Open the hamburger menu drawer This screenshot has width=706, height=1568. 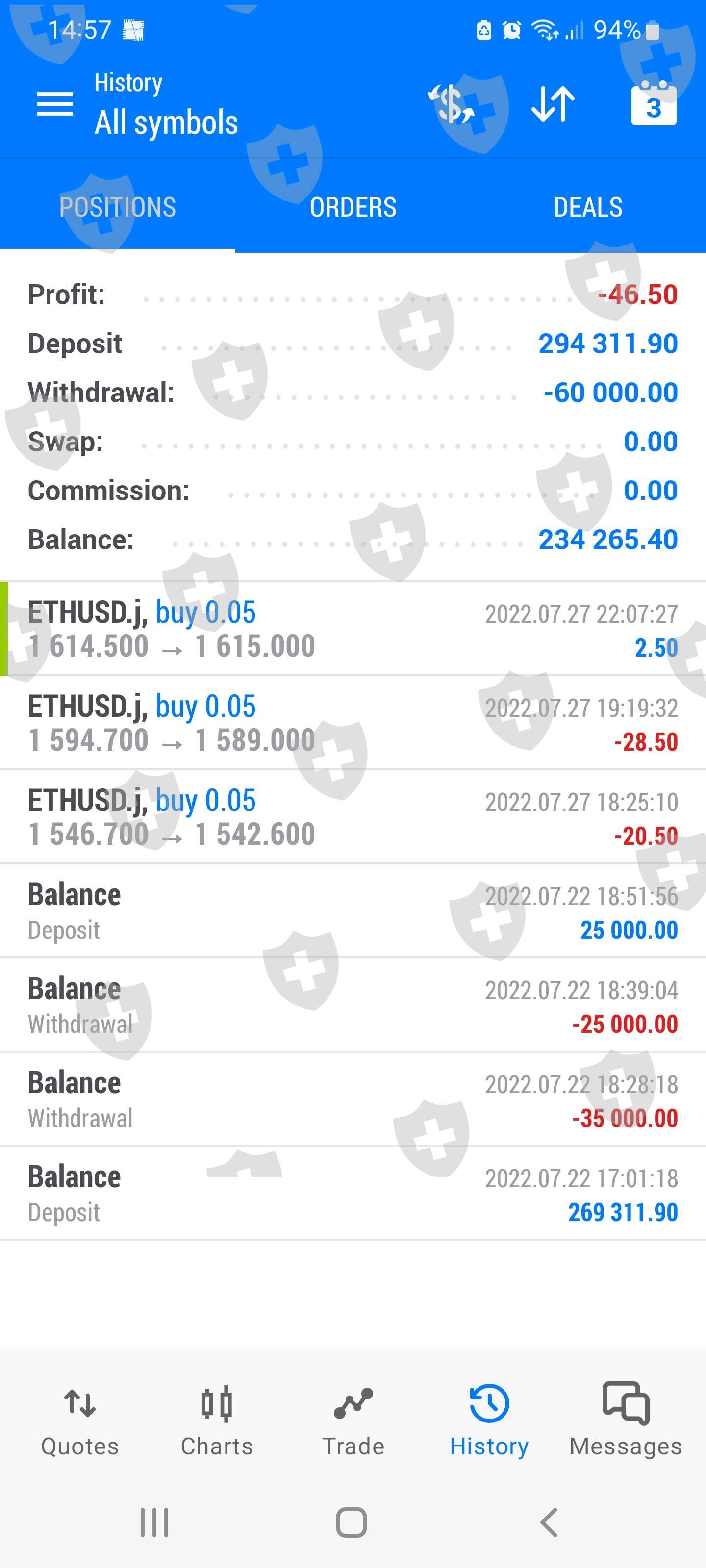[55, 104]
